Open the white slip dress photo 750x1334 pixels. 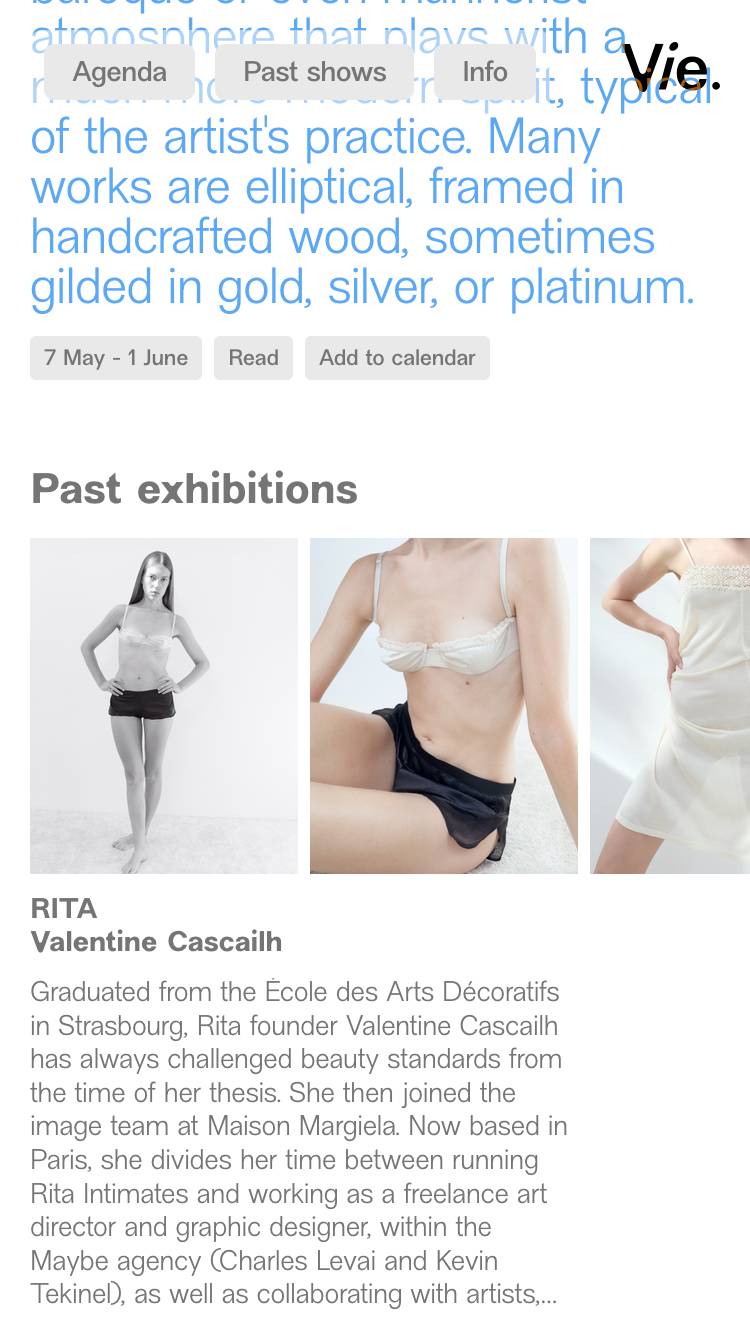pos(670,706)
